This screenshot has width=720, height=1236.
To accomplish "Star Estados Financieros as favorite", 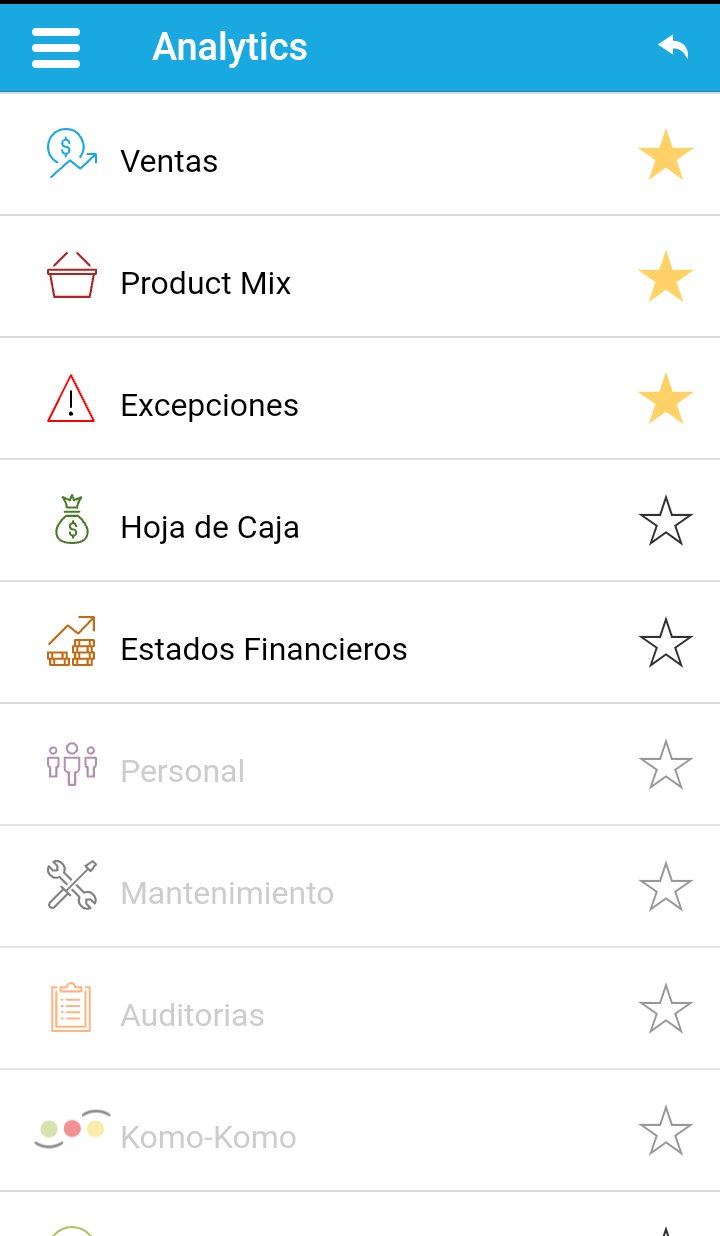I will pyautogui.click(x=665, y=644).
